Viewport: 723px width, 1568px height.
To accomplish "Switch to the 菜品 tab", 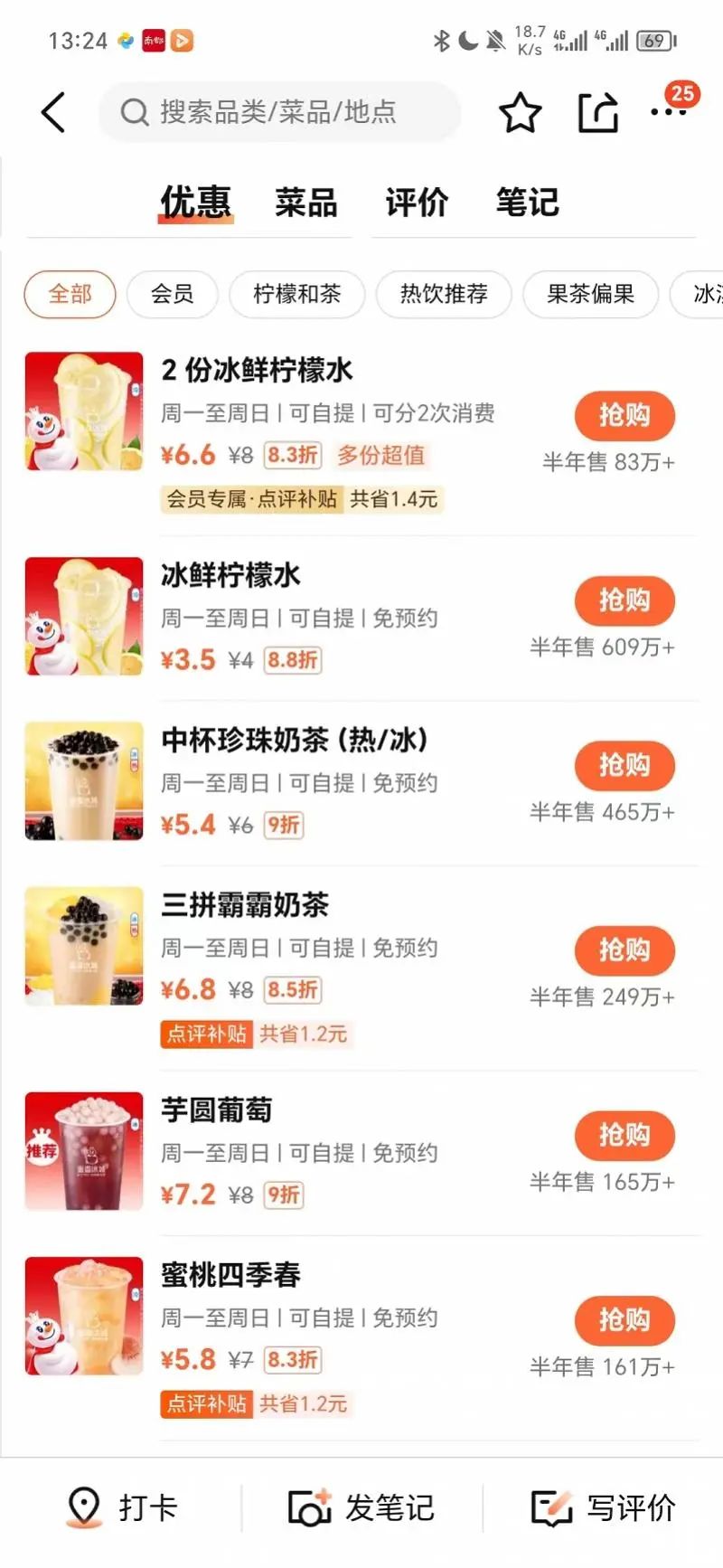I will [x=305, y=201].
